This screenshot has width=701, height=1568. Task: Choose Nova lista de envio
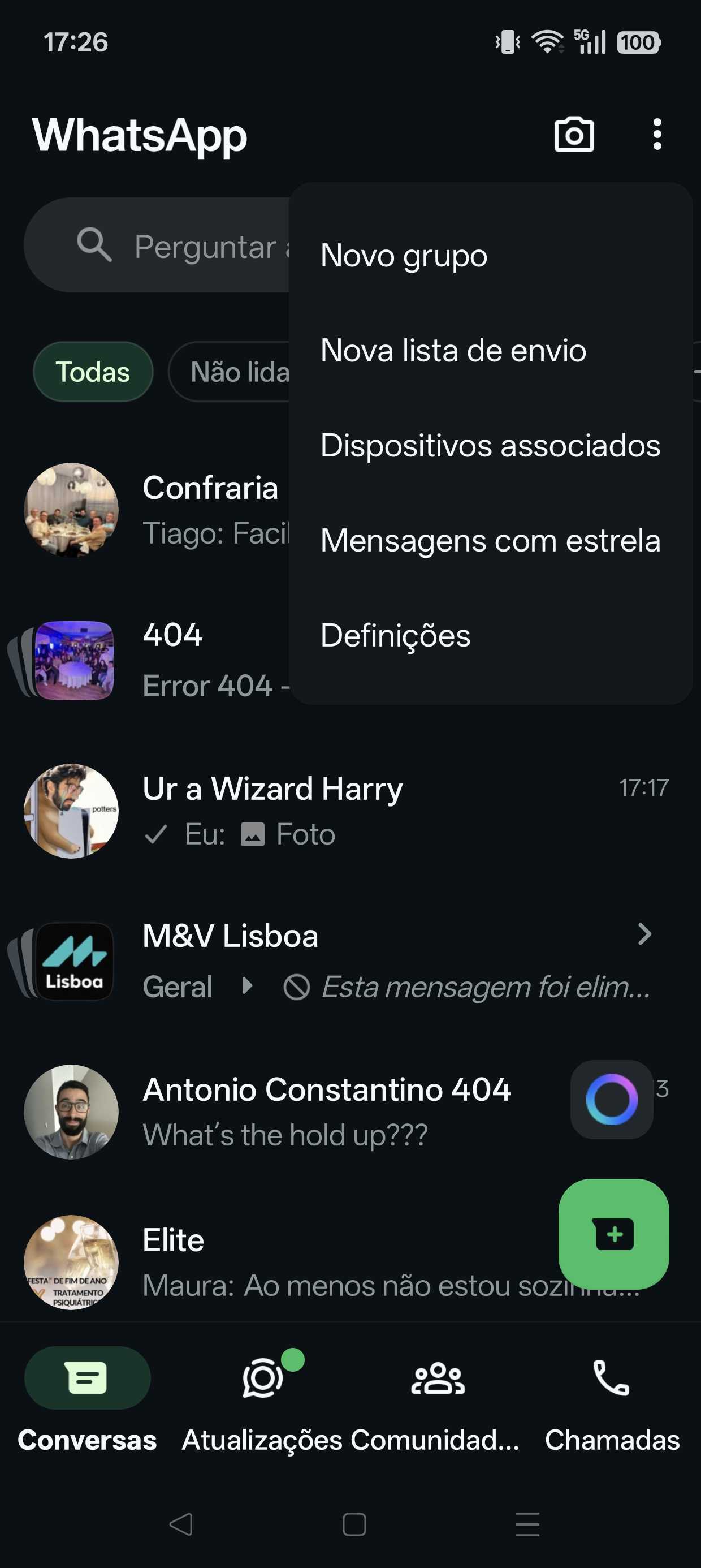tap(453, 351)
